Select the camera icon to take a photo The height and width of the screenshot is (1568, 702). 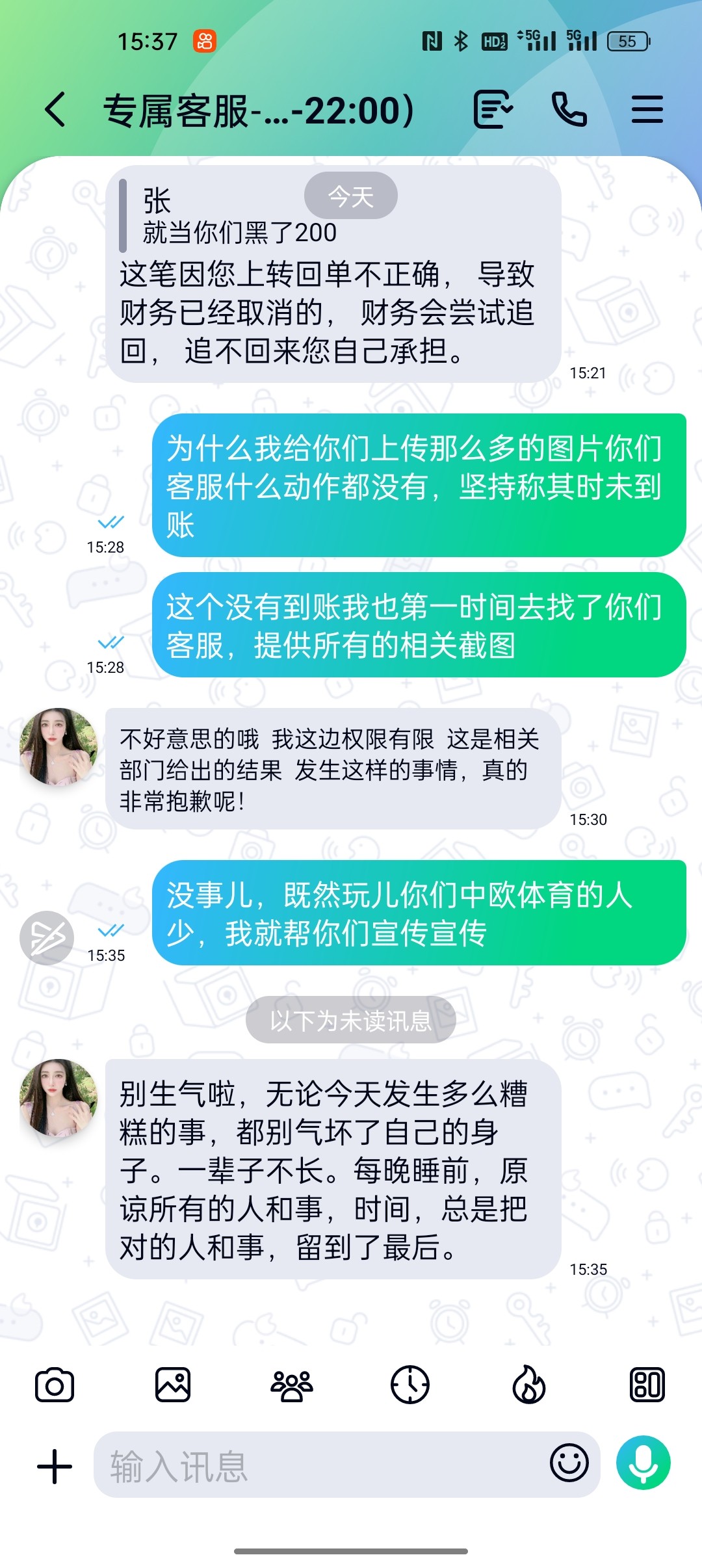[x=55, y=1384]
